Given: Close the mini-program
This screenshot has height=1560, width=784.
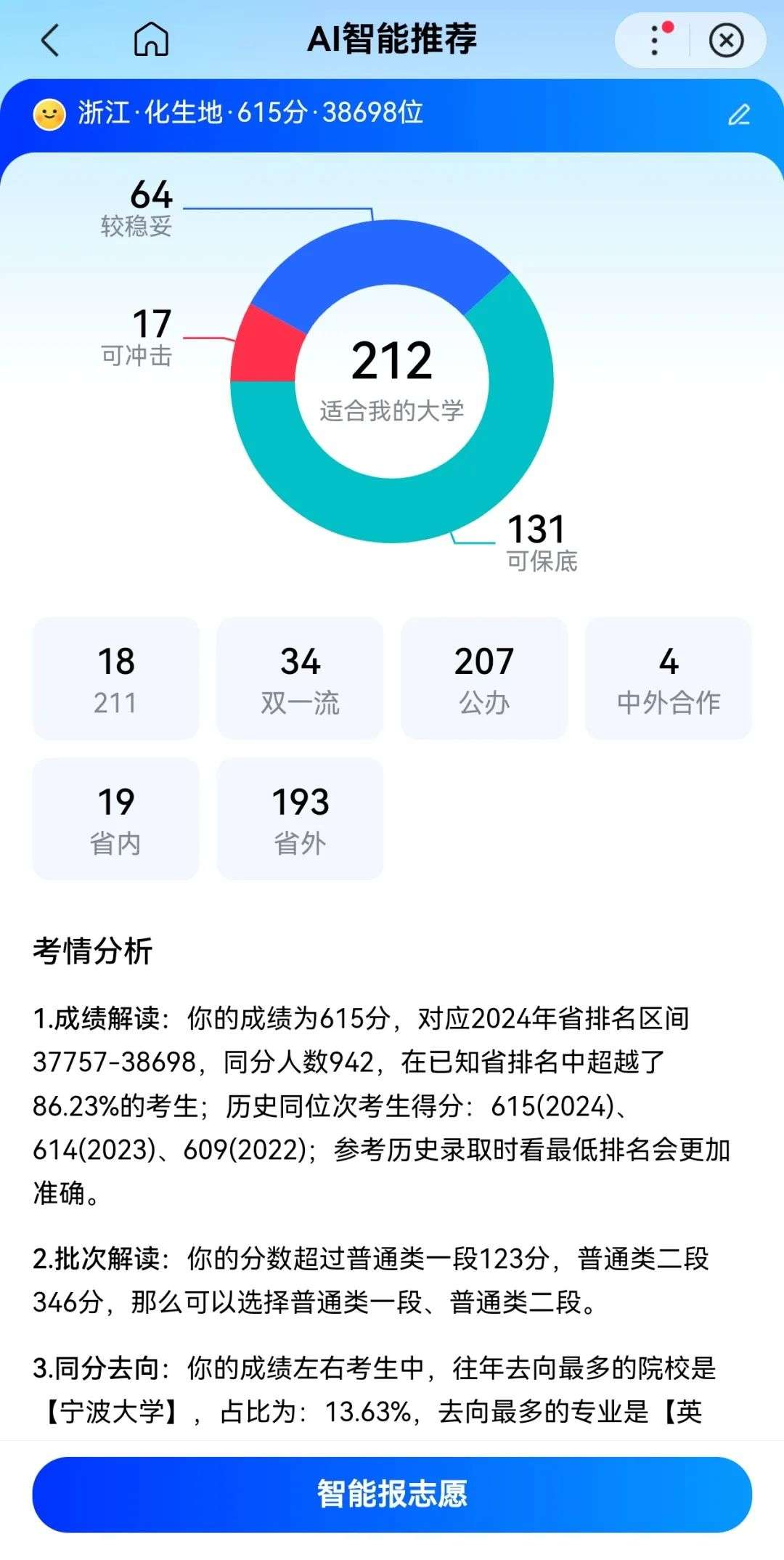Looking at the screenshot, I should coord(726,40).
